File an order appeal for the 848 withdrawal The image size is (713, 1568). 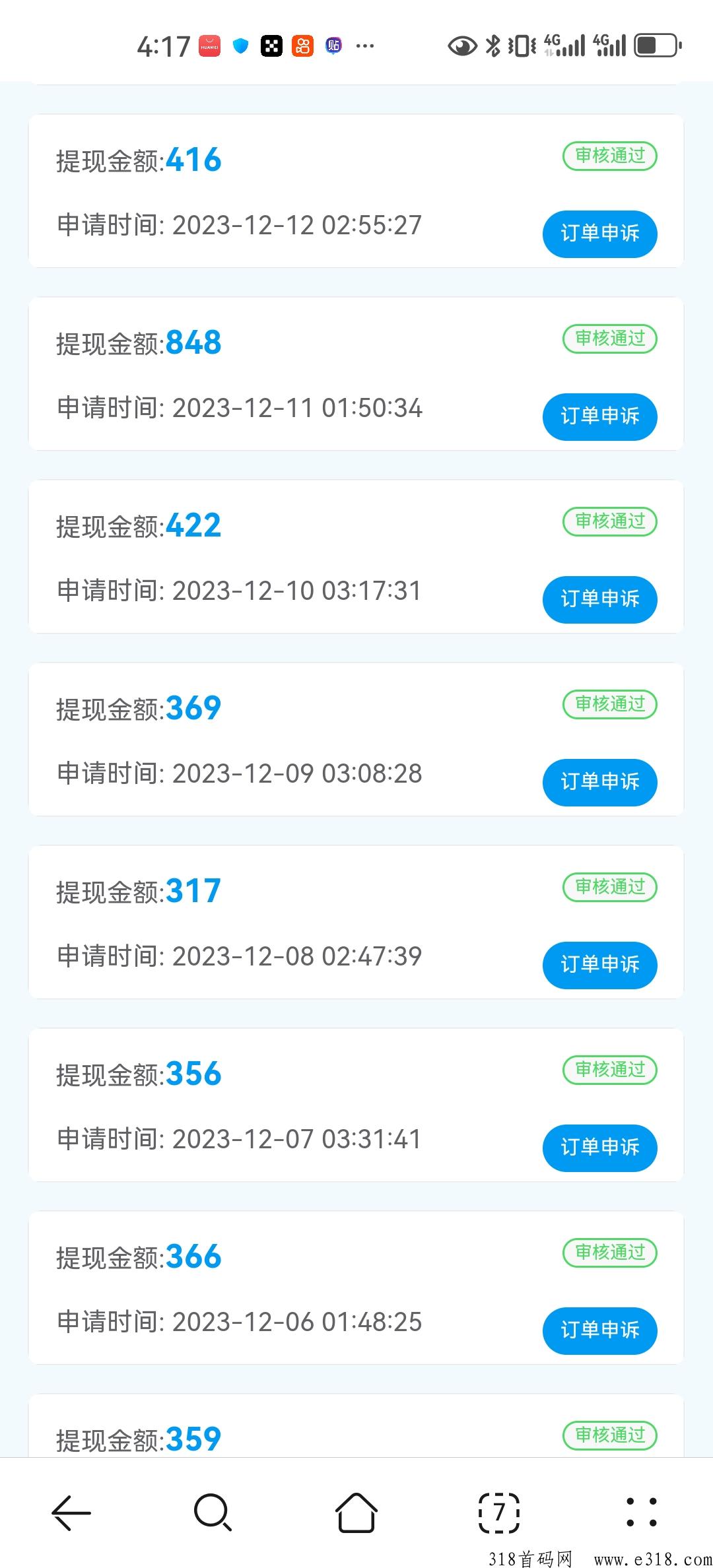tap(599, 416)
